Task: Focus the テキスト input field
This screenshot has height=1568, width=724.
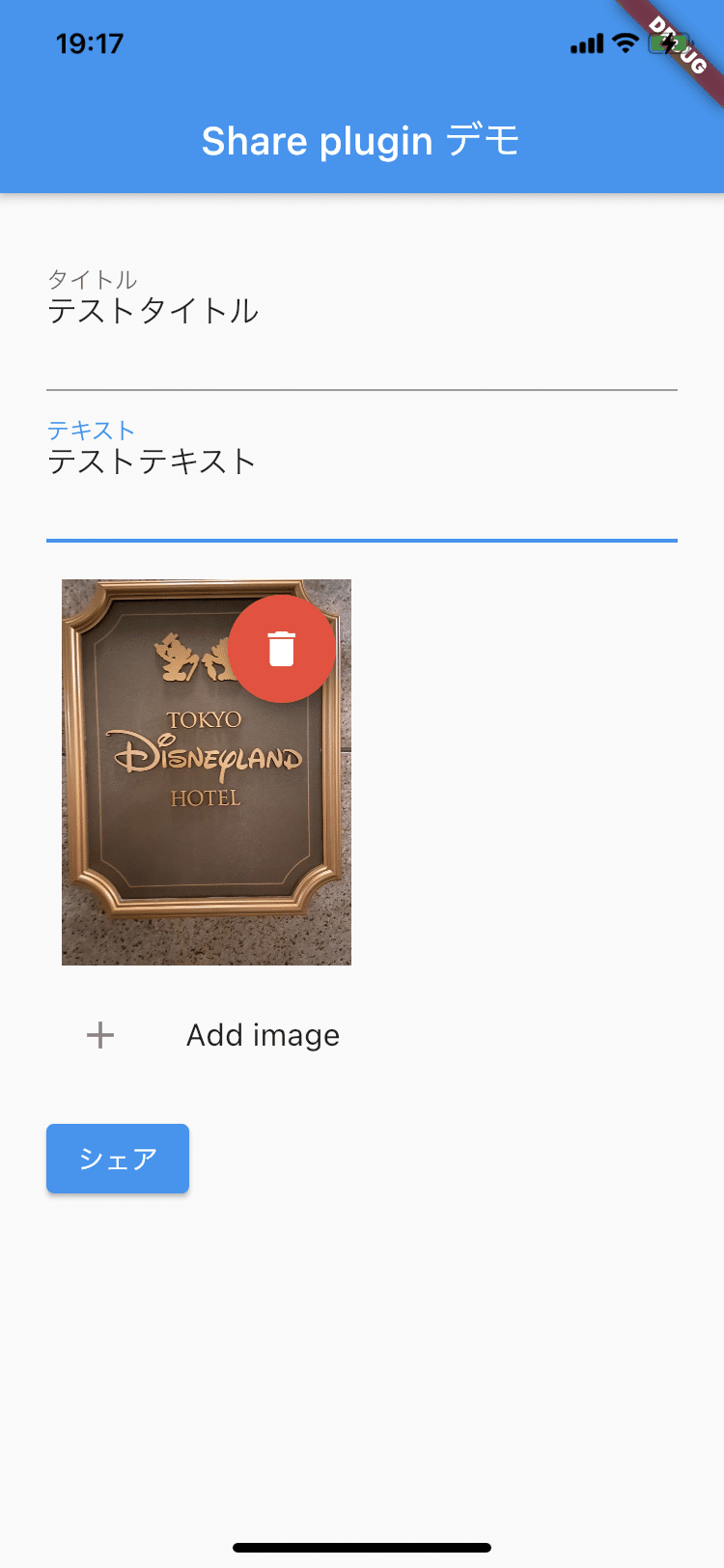Action: click(x=361, y=463)
